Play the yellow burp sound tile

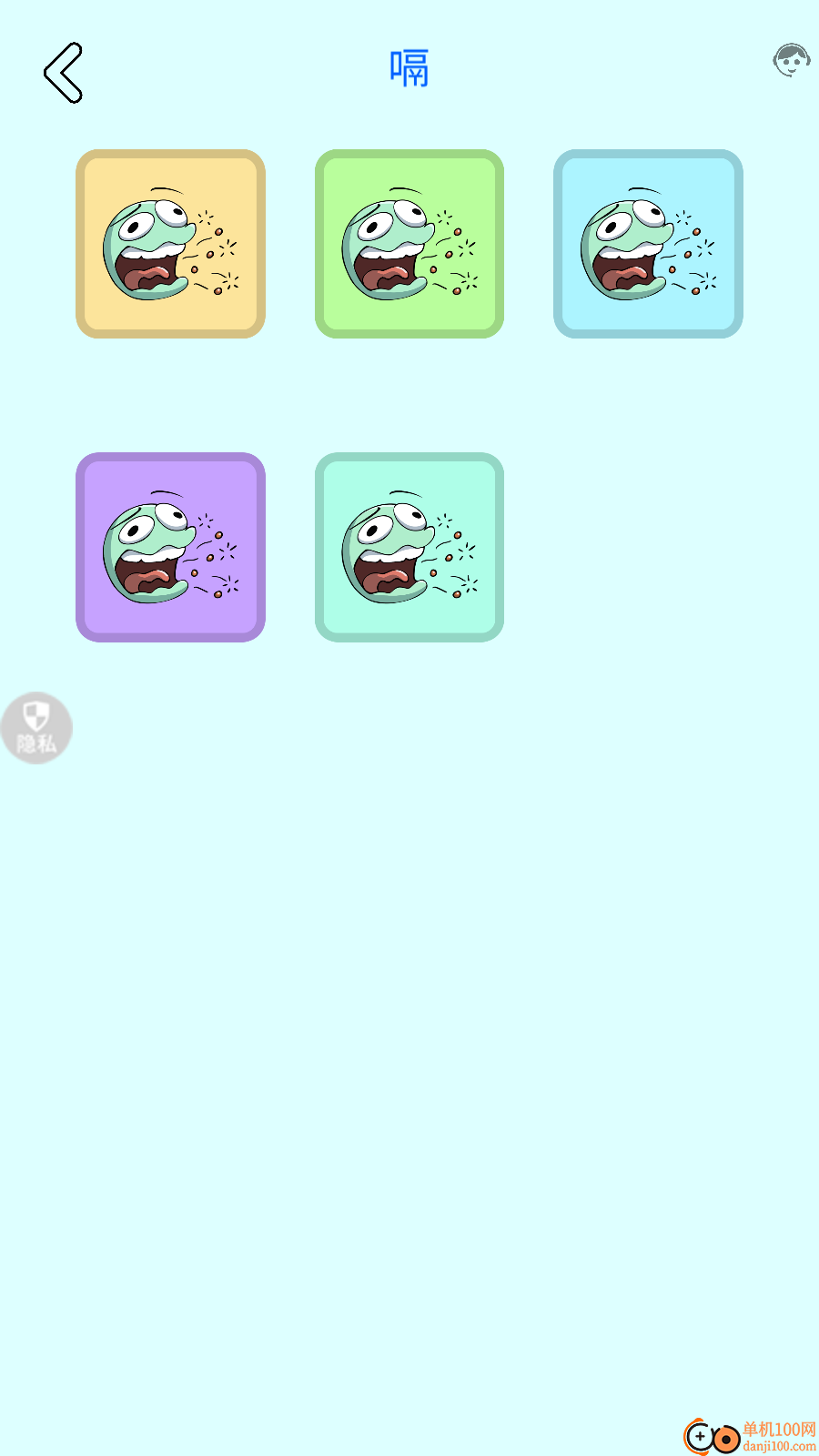170,244
